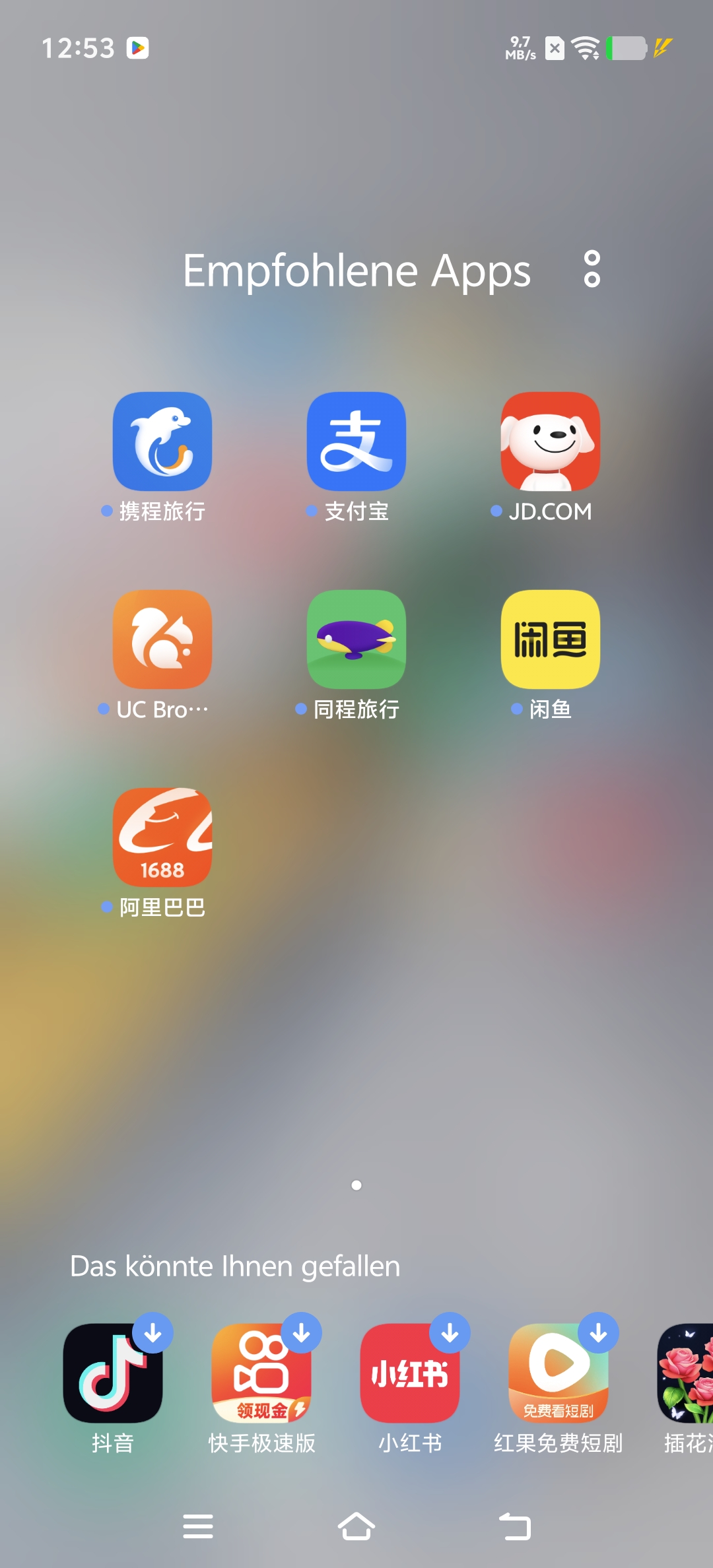Go back with the navigation bar
Screen dimensions: 713x1568
515,1526
